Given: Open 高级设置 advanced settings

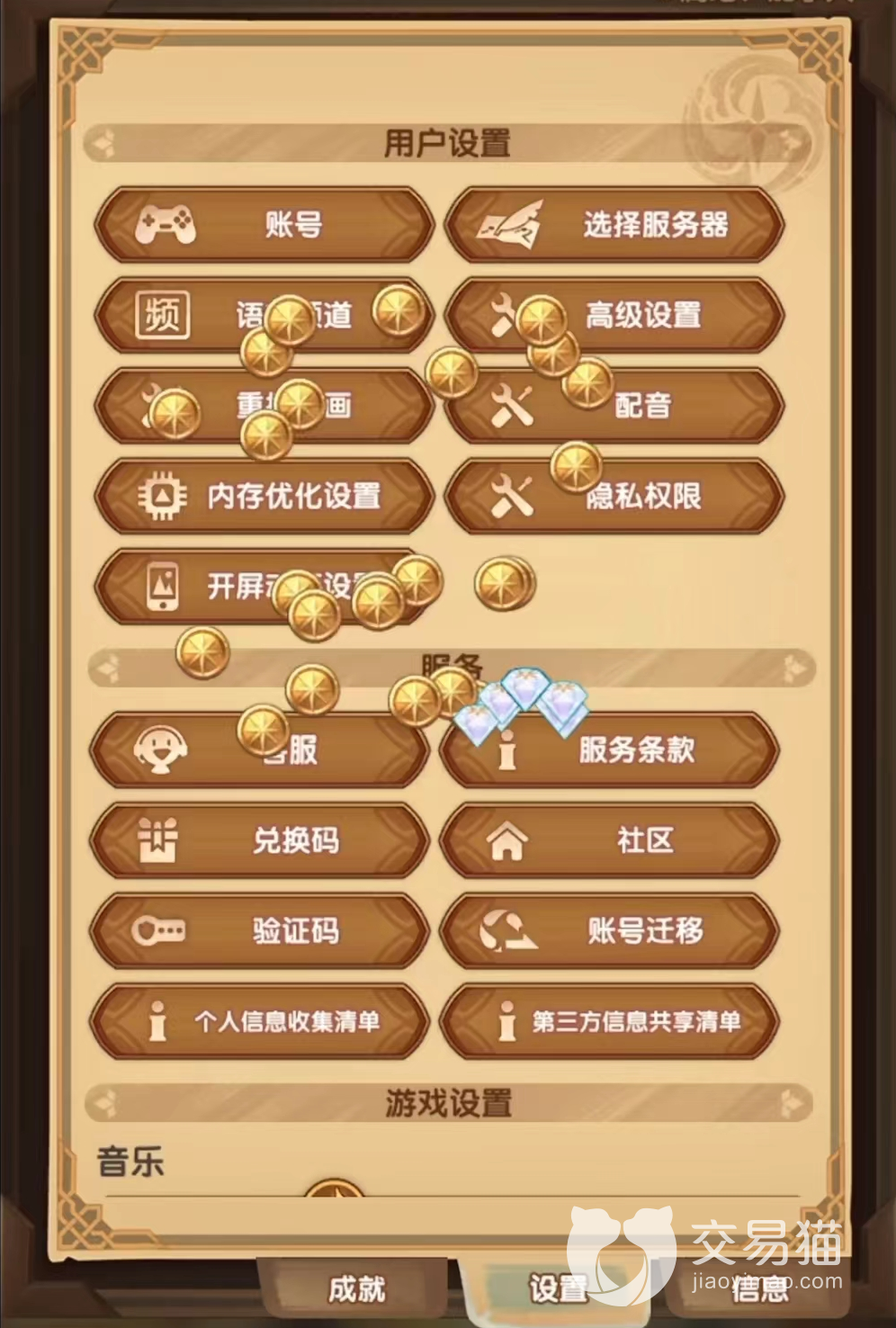Looking at the screenshot, I should click(x=614, y=315).
